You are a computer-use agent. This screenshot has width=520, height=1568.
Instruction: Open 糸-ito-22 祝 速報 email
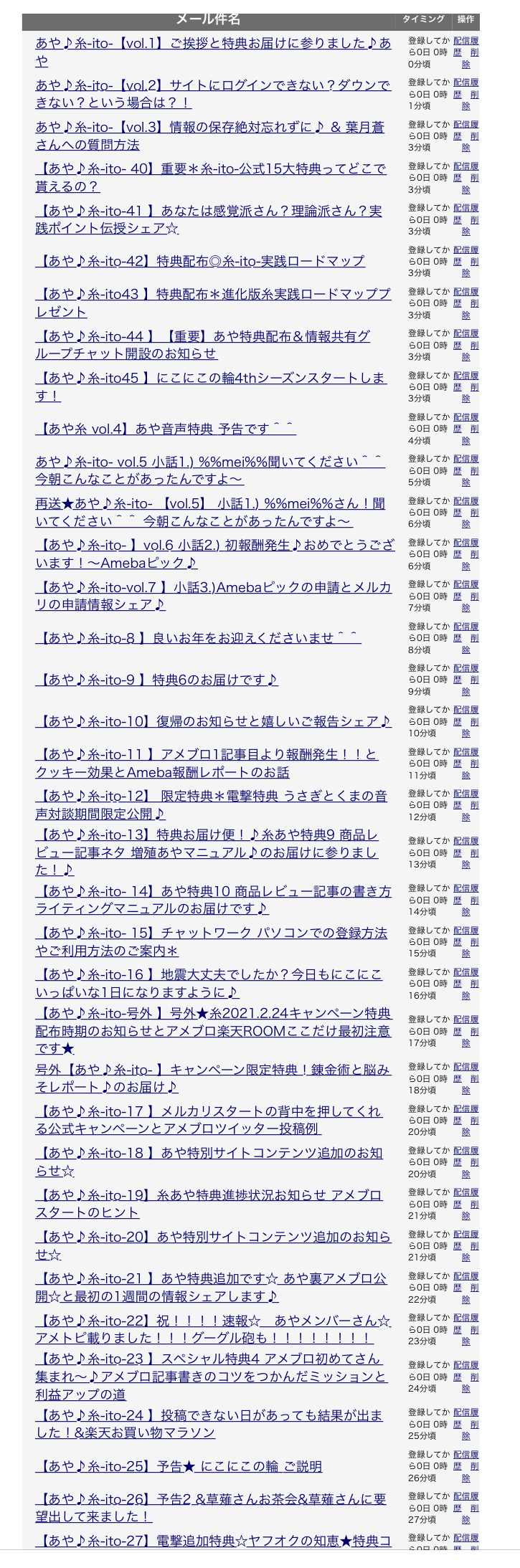[x=213, y=1321]
